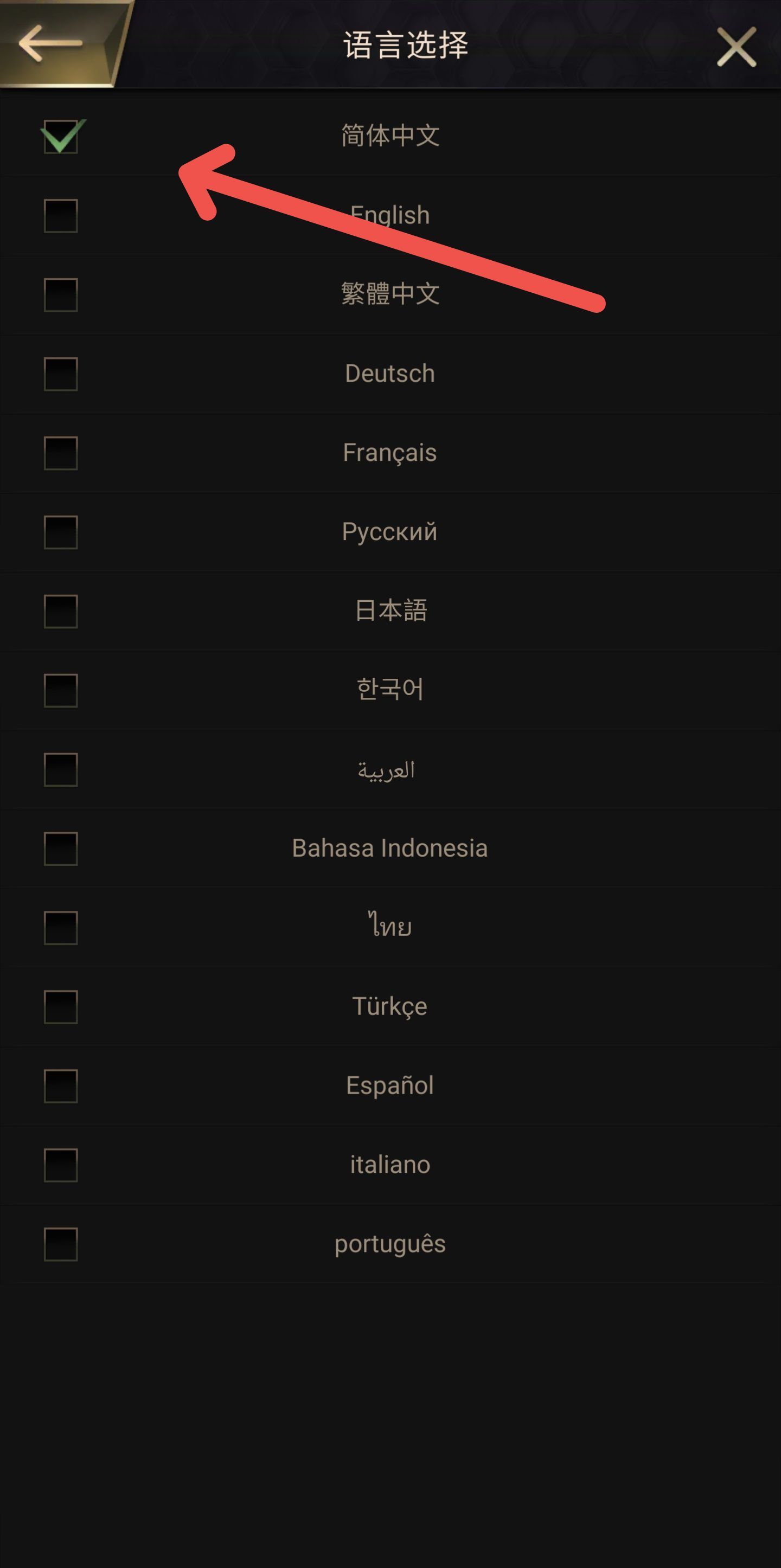Select 日本語 as the language
Viewport: 781px width, 1568px height.
(x=390, y=611)
